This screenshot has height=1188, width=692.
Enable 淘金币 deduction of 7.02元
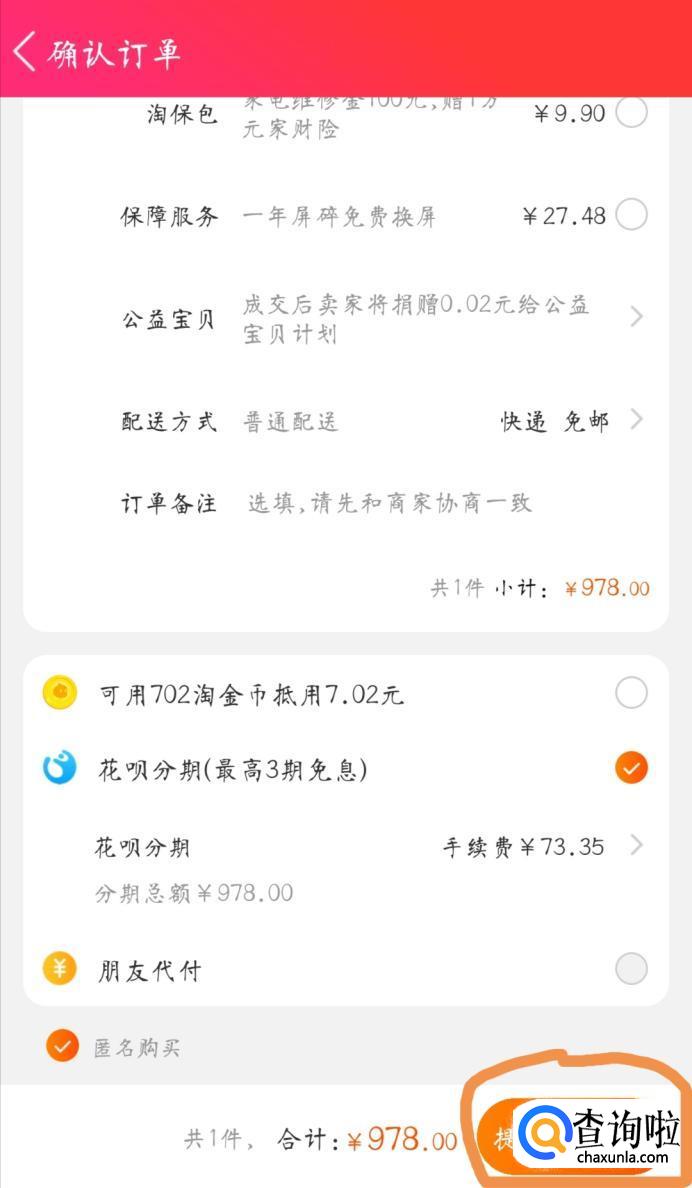[x=631, y=692]
